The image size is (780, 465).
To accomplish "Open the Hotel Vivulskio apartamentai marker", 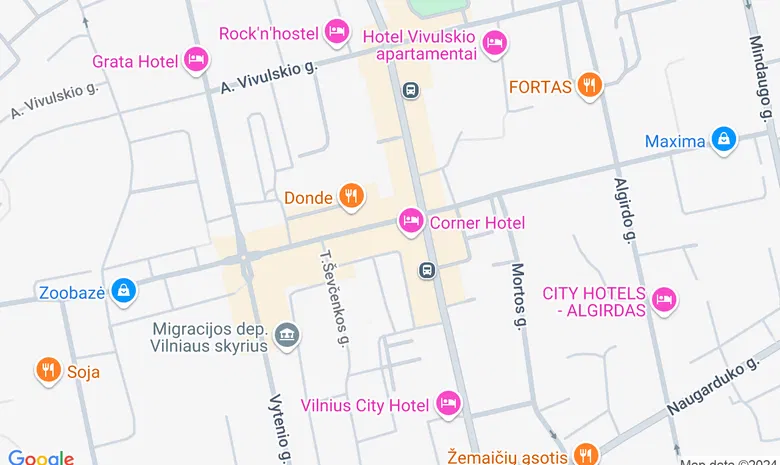I will tap(494, 43).
